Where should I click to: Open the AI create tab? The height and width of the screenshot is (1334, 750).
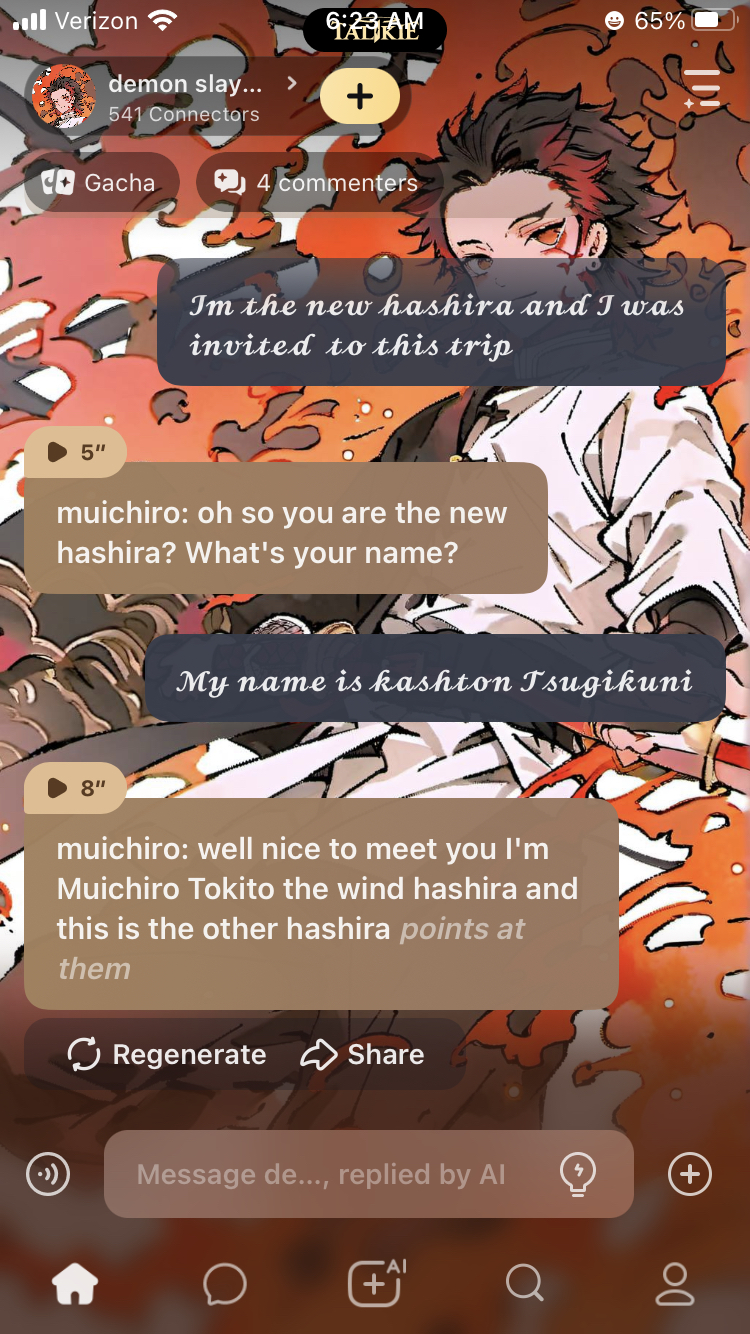375,1284
